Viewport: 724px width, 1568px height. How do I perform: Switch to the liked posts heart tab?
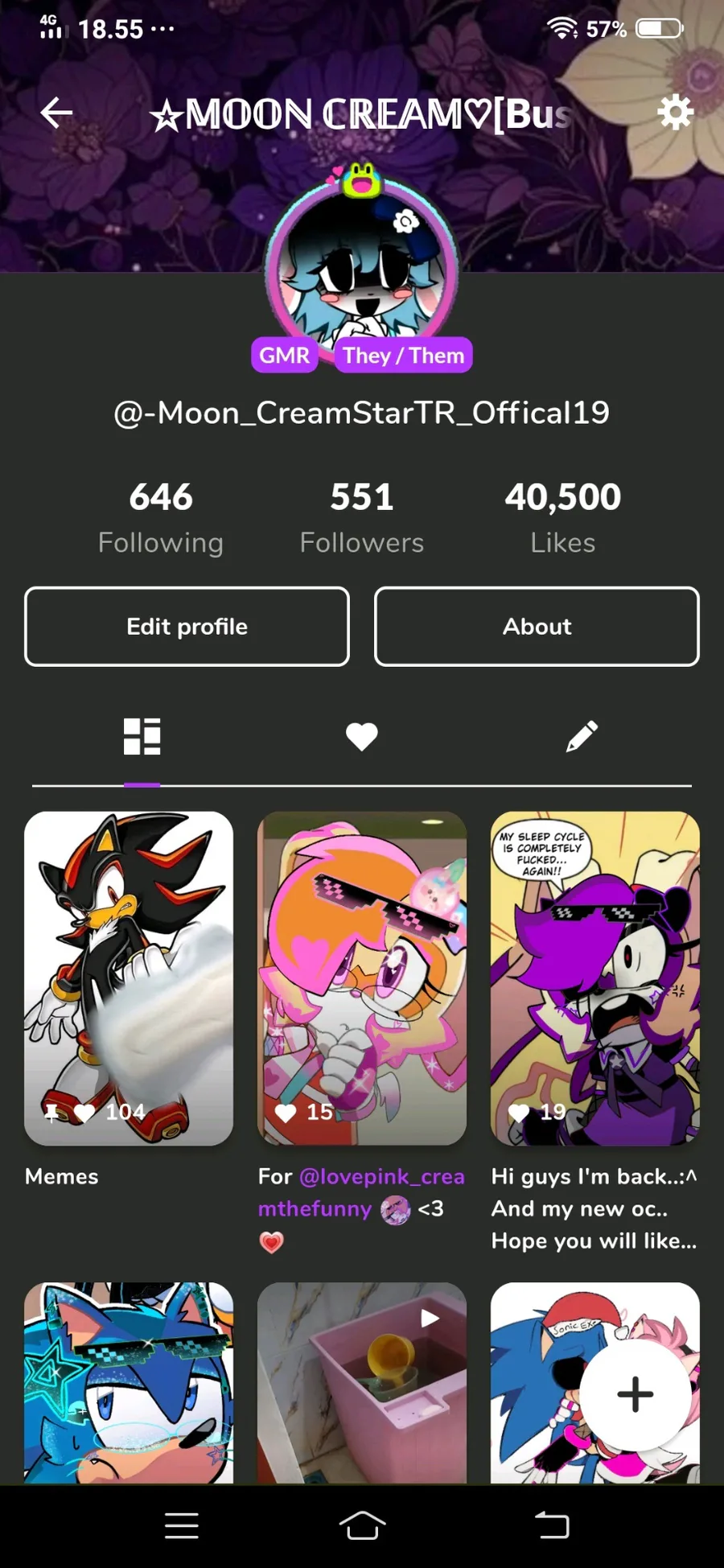tap(362, 736)
